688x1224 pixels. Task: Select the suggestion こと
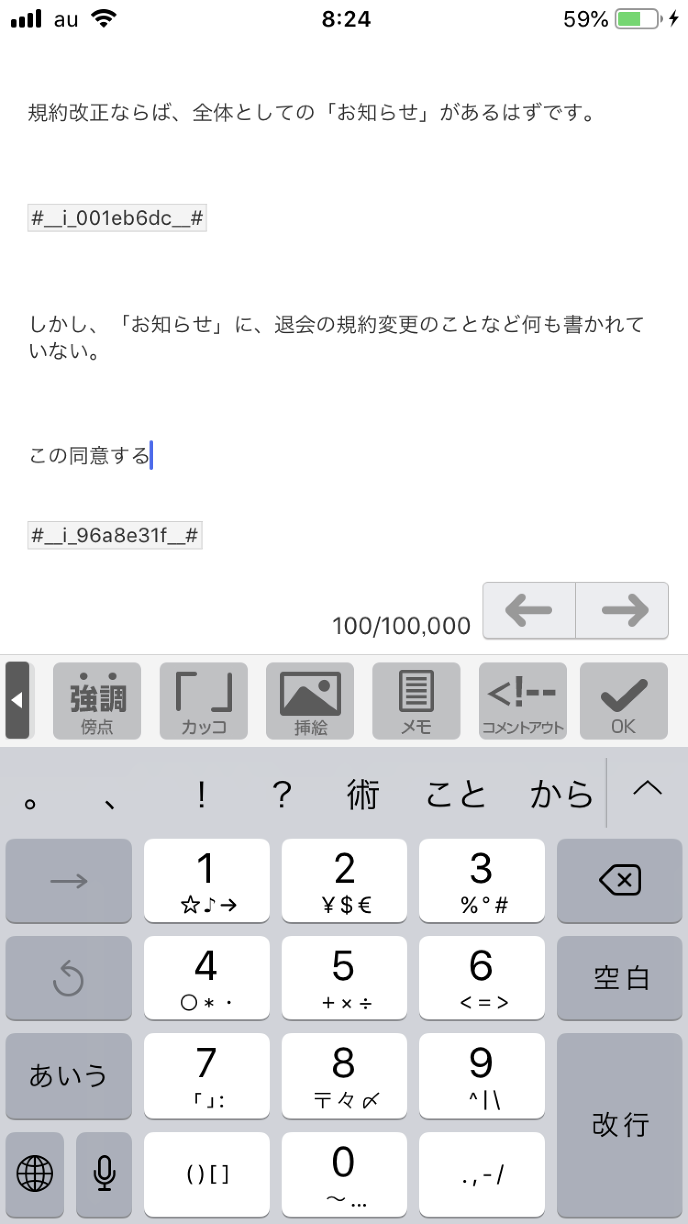point(456,794)
